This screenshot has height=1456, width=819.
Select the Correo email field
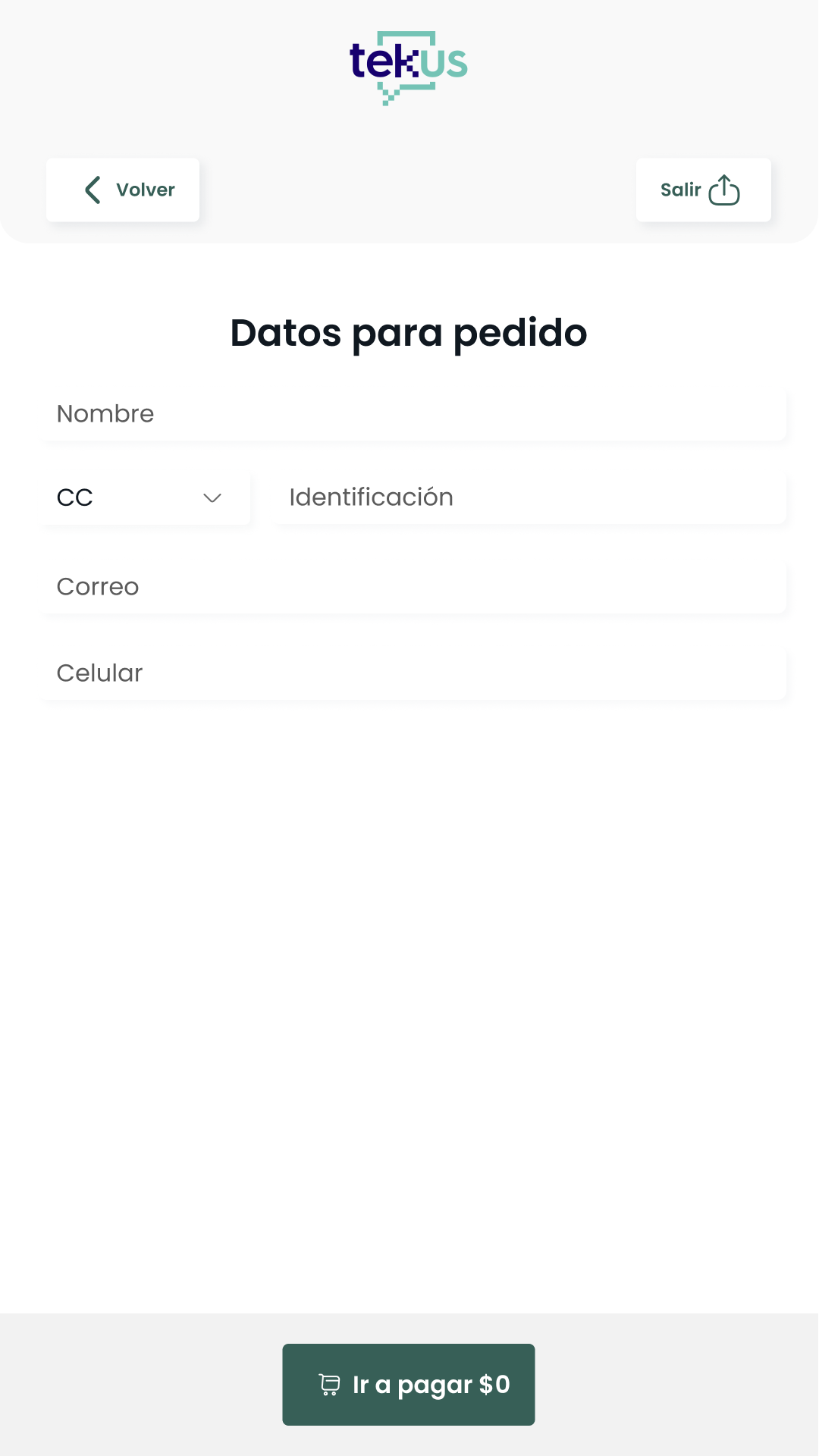(414, 586)
